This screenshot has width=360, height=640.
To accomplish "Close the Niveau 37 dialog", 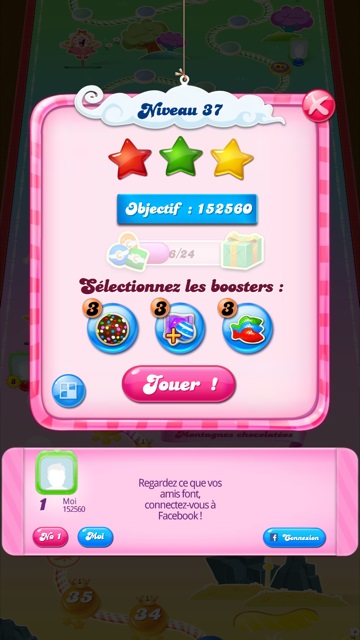I will click(x=319, y=106).
